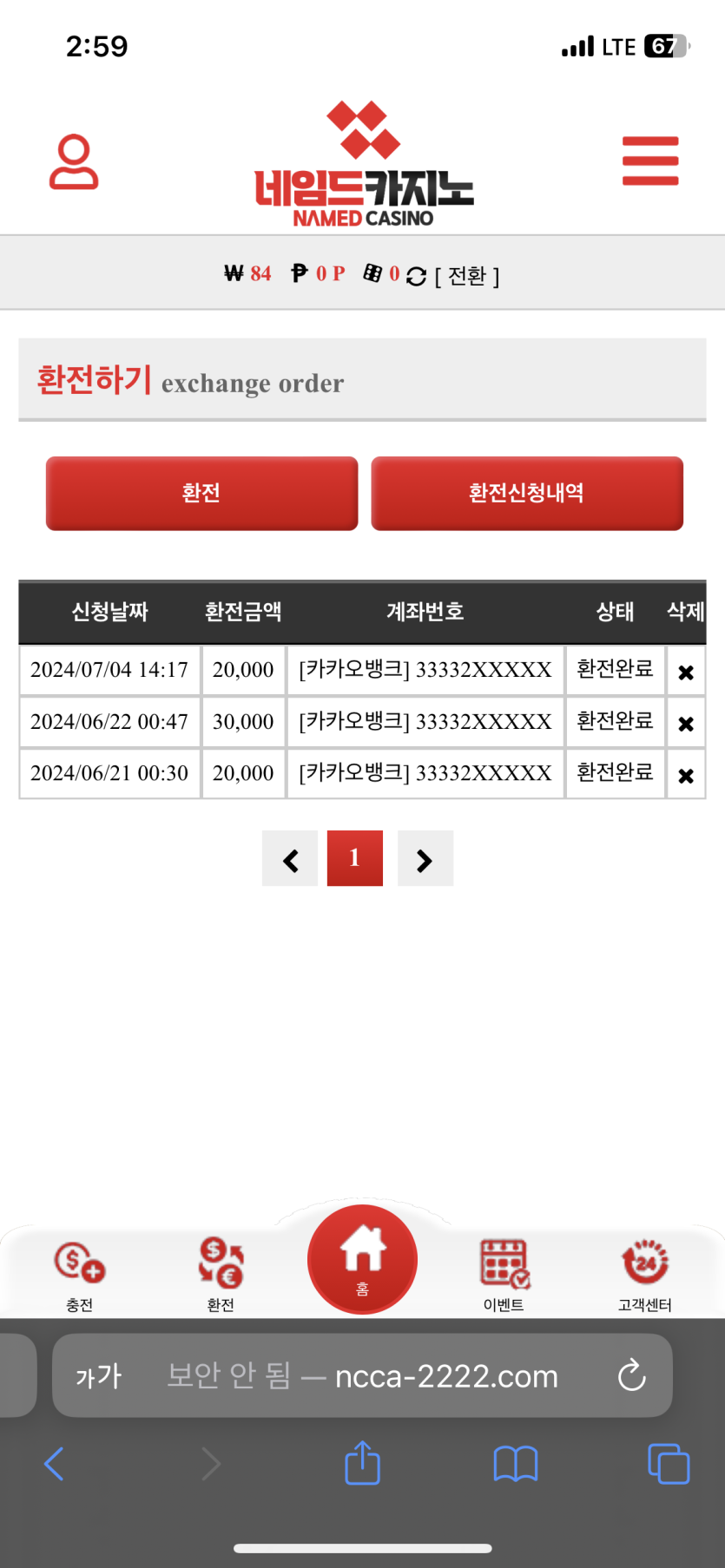Tap the Safari share icon
The image size is (725, 1568).
click(362, 1464)
